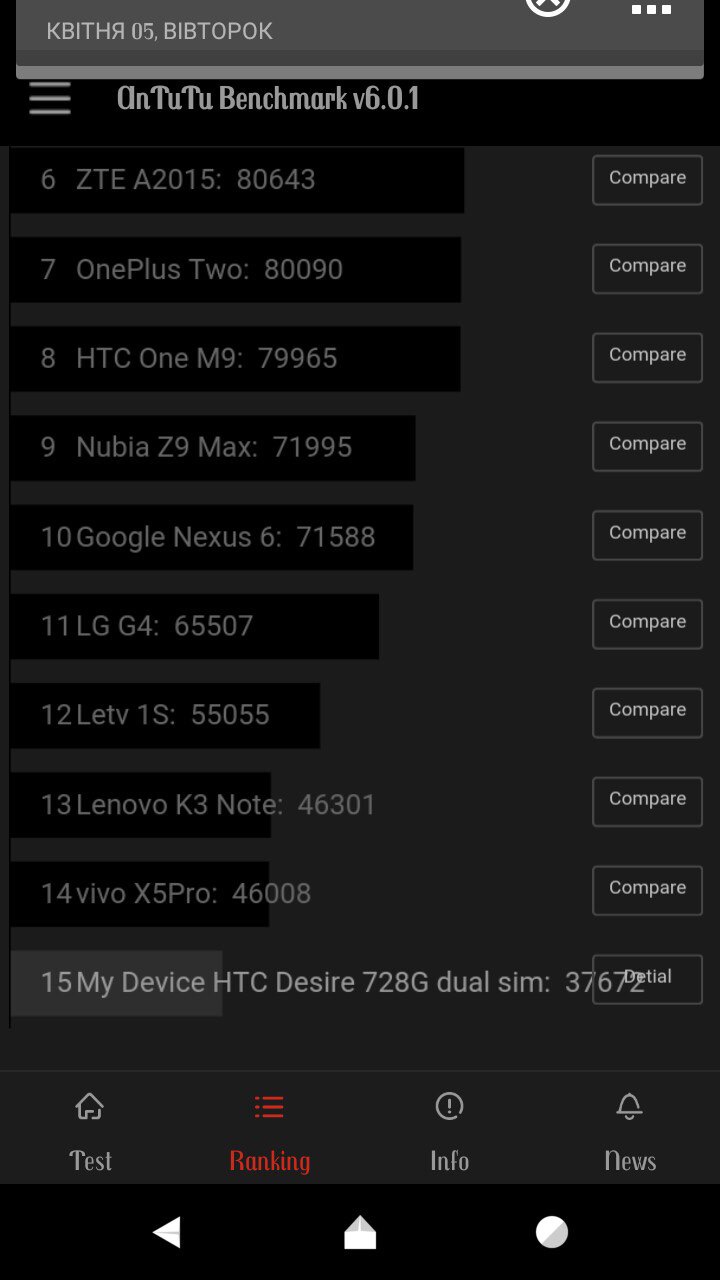Go back using system back button
This screenshot has height=1280, width=720.
(167, 1232)
